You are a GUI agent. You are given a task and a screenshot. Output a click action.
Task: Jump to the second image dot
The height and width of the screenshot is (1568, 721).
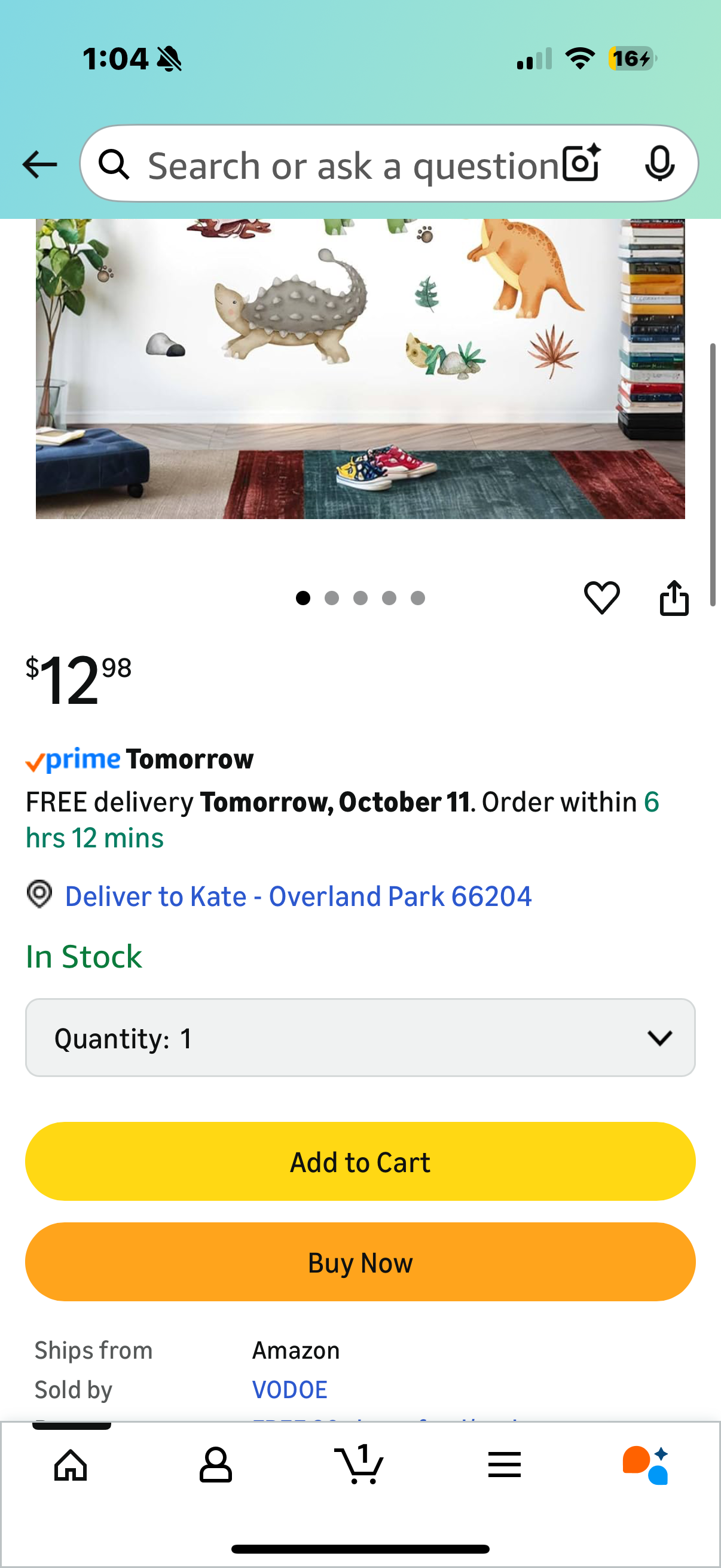pos(332,599)
